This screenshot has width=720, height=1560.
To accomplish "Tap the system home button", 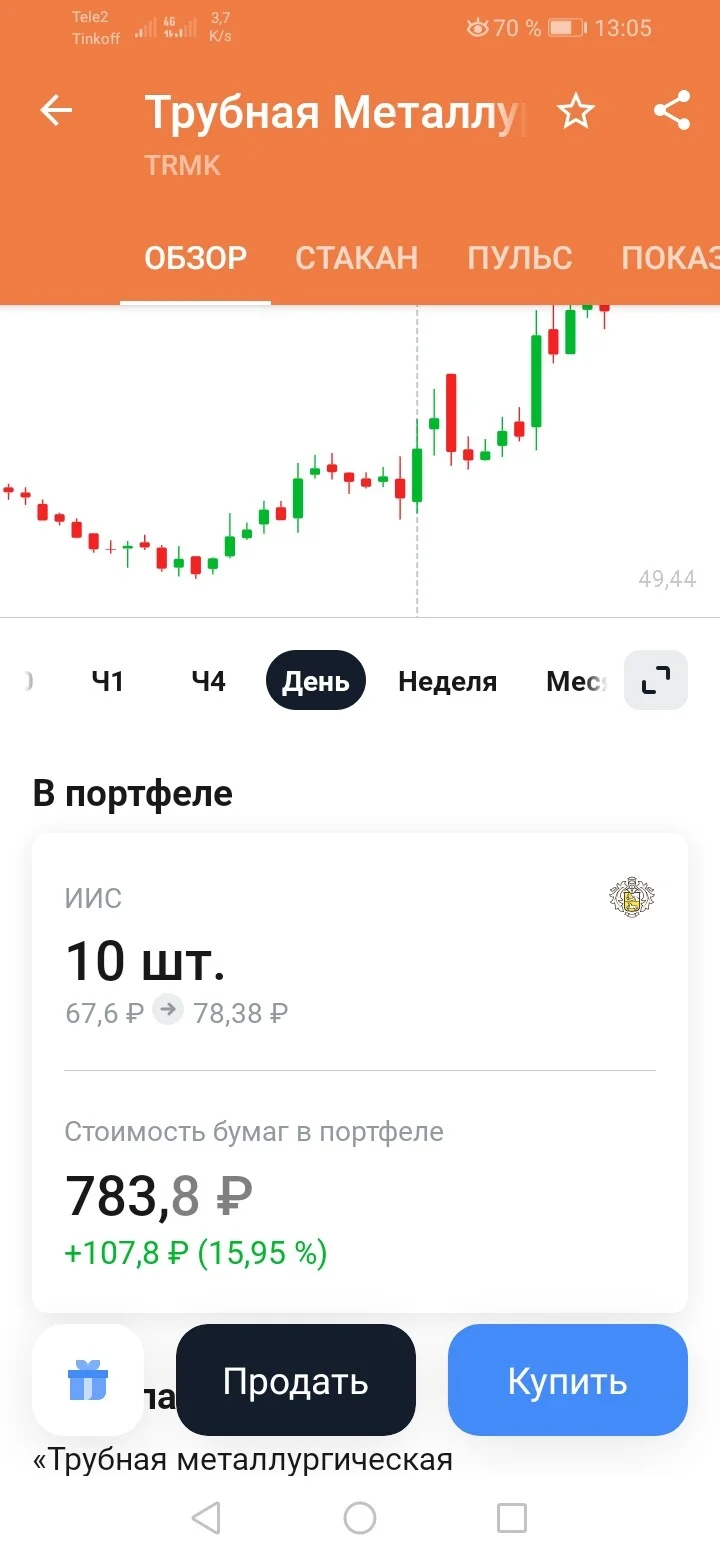I will tap(360, 1518).
